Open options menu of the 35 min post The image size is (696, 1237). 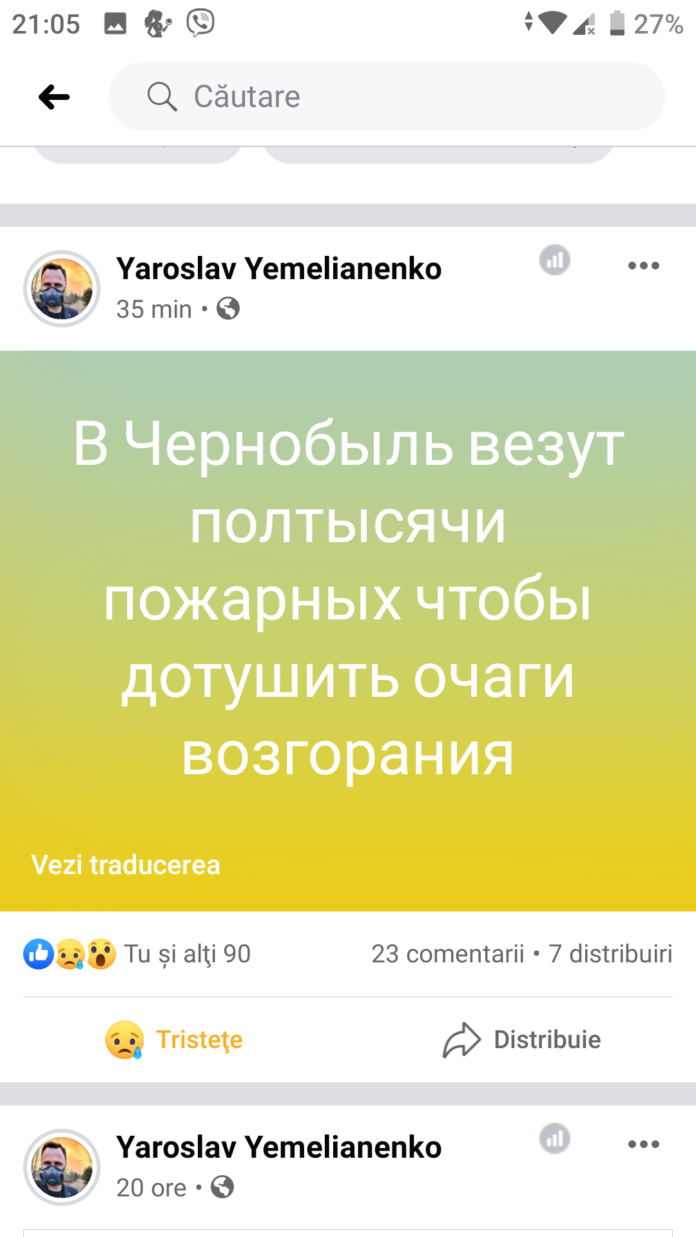click(x=643, y=265)
